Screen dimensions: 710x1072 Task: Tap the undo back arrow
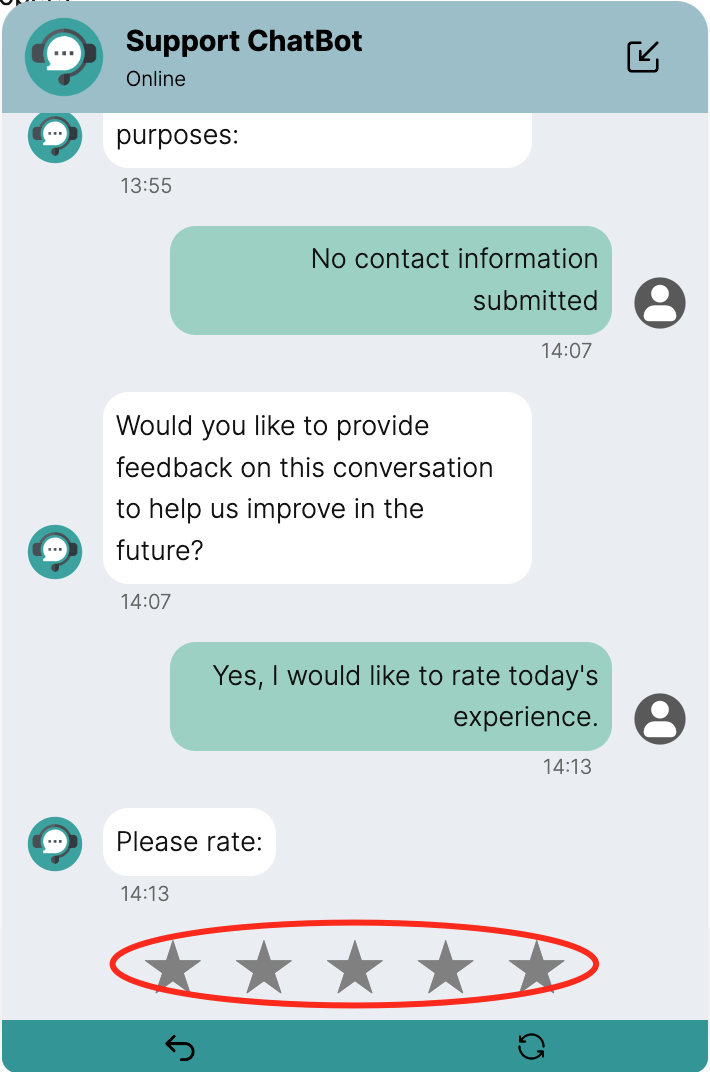179,1047
